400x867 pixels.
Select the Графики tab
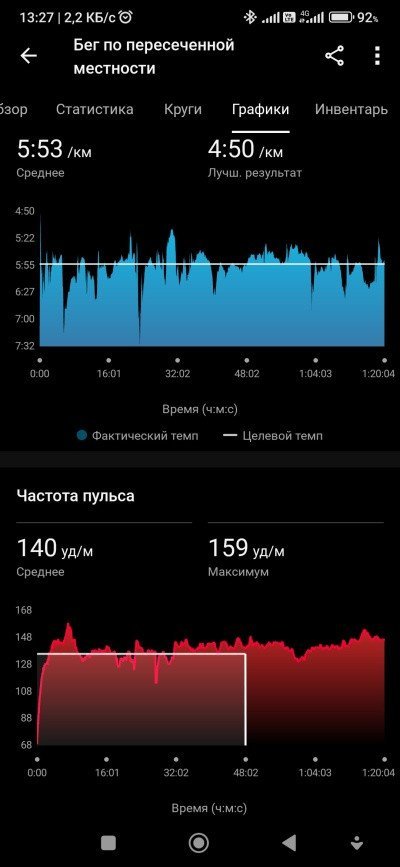coord(261,109)
